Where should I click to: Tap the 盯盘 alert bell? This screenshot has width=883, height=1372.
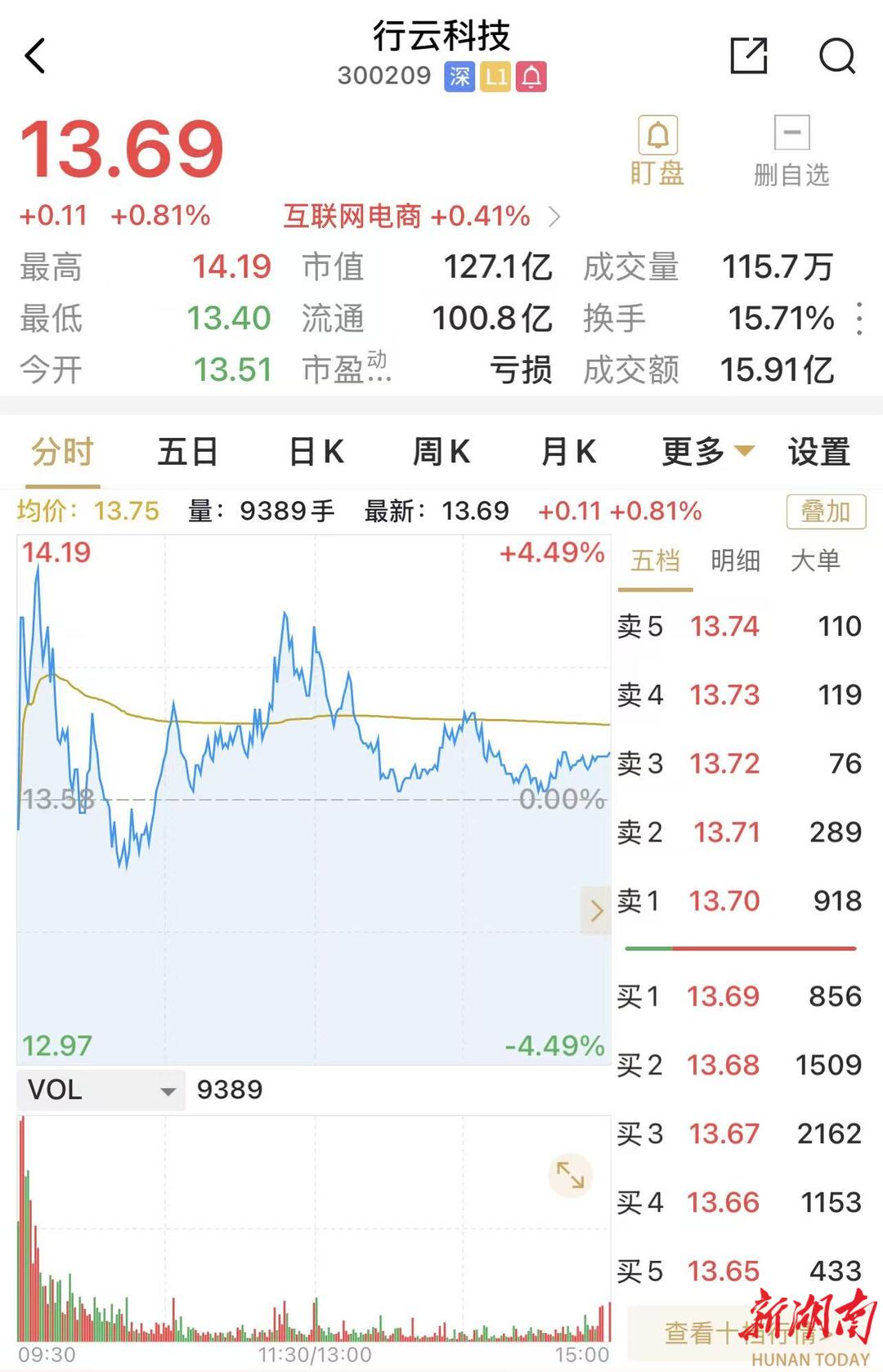point(657,151)
